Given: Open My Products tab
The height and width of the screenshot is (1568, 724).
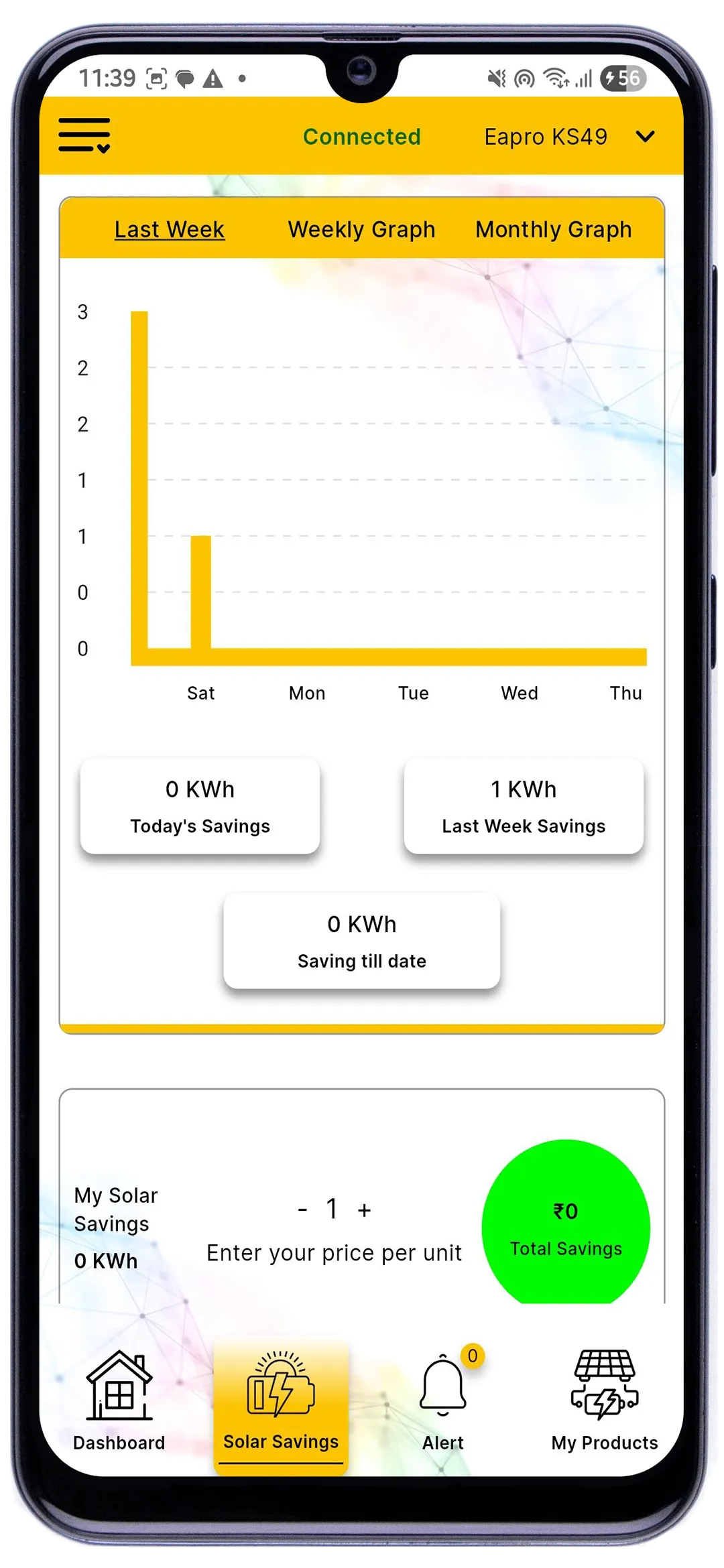Looking at the screenshot, I should click(x=604, y=1399).
